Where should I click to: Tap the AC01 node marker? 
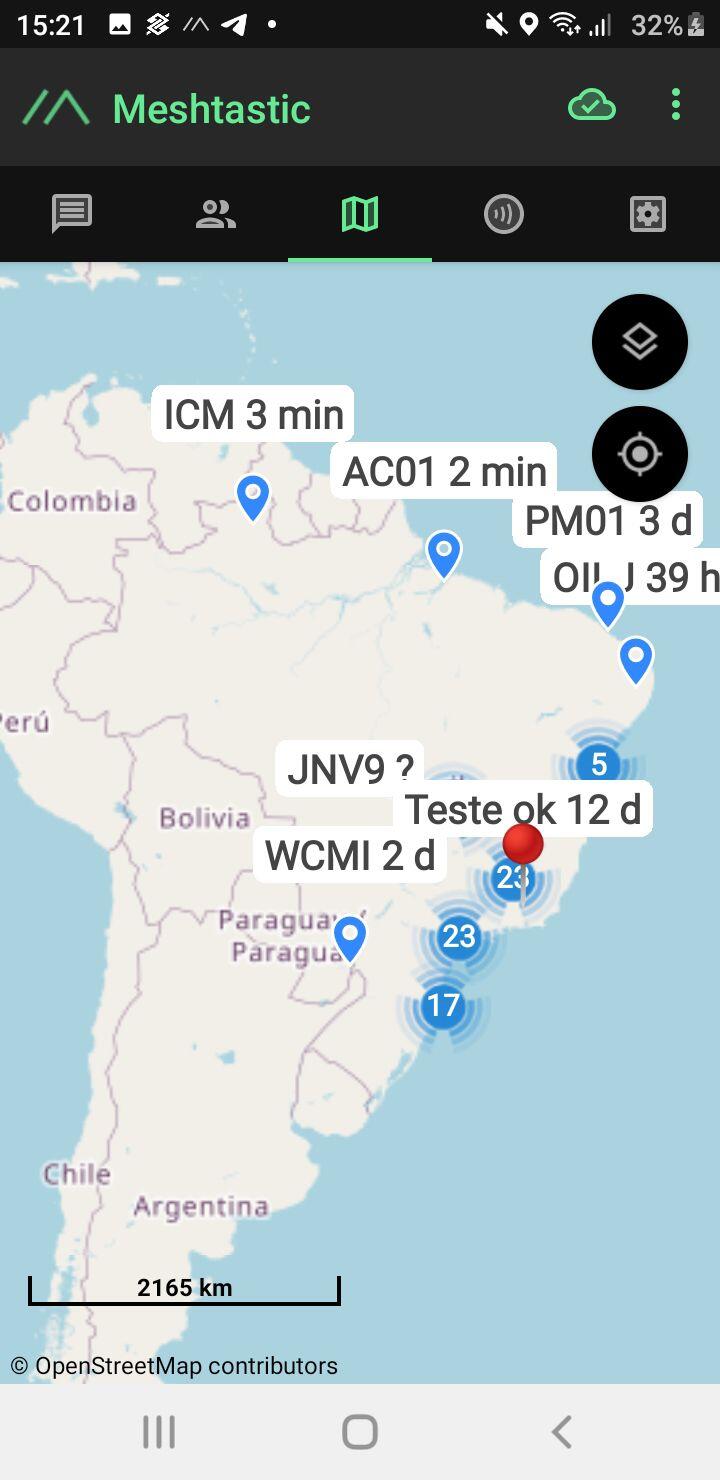click(443, 552)
